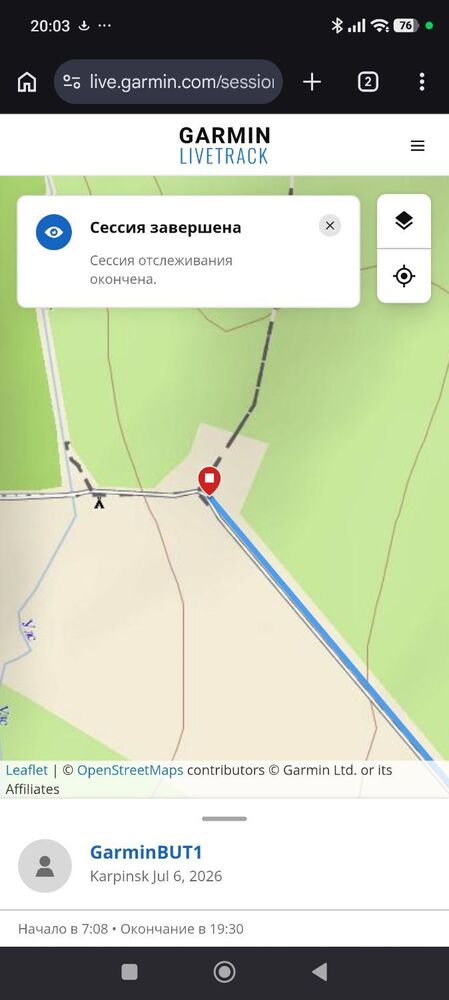The image size is (449, 1000).
Task: Tap the bottom sheet drag handle
Action: tap(224, 818)
